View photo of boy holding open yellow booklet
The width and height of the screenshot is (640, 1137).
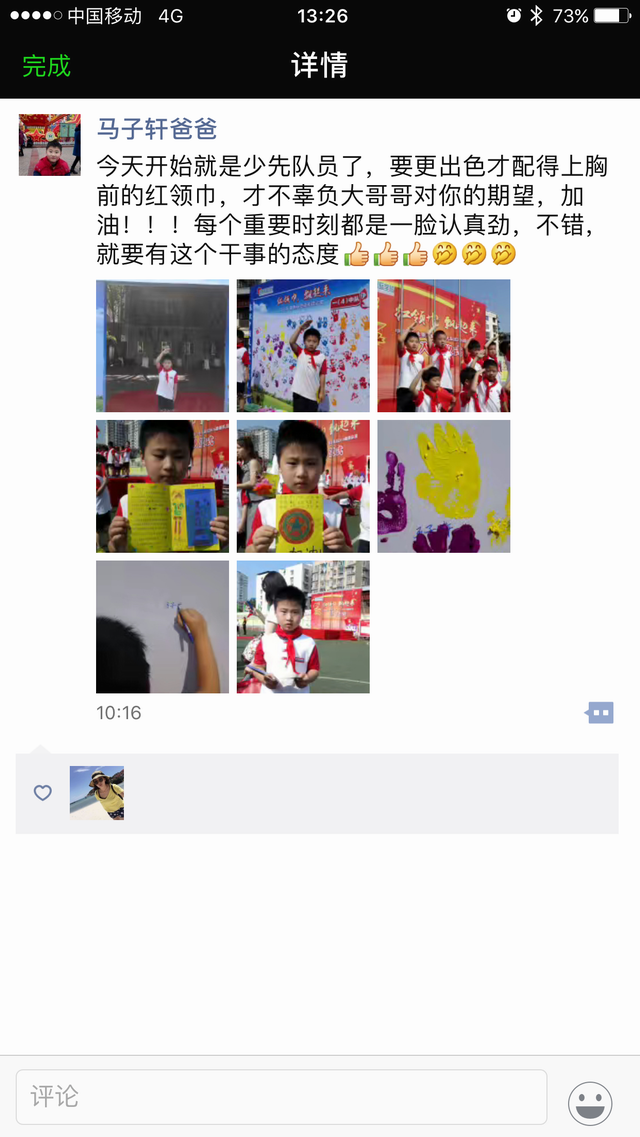tap(162, 486)
